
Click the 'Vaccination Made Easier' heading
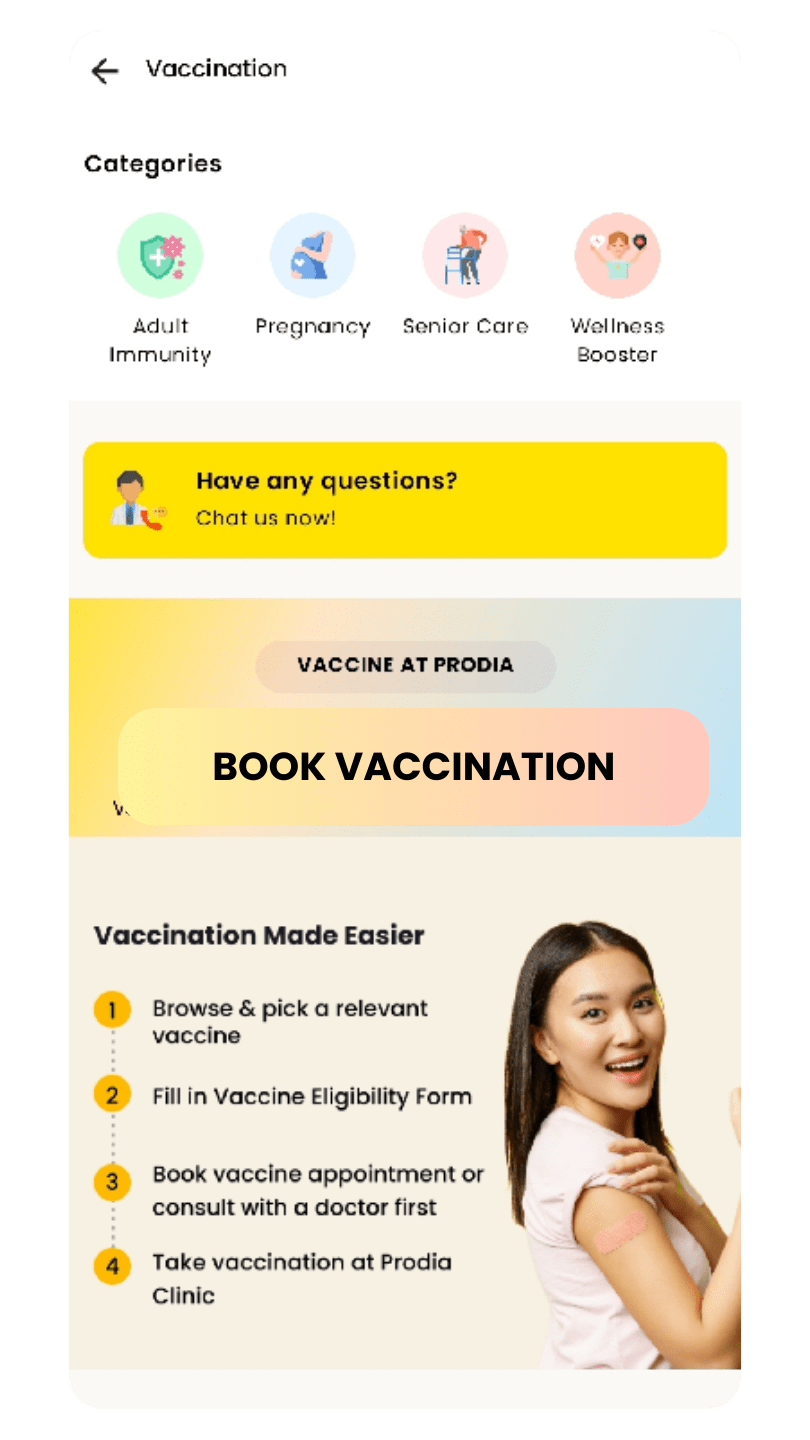tap(259, 936)
